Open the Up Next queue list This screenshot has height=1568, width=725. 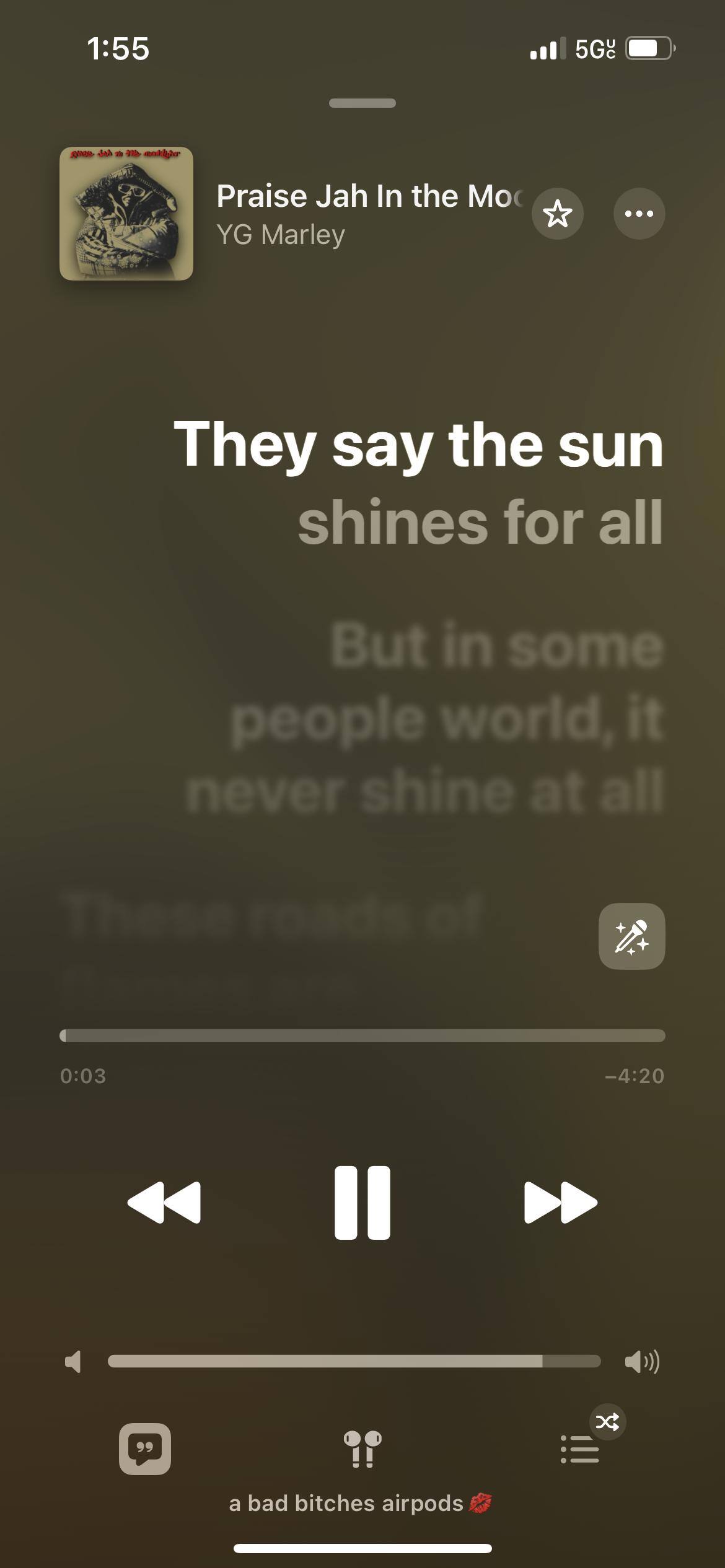tap(580, 1448)
